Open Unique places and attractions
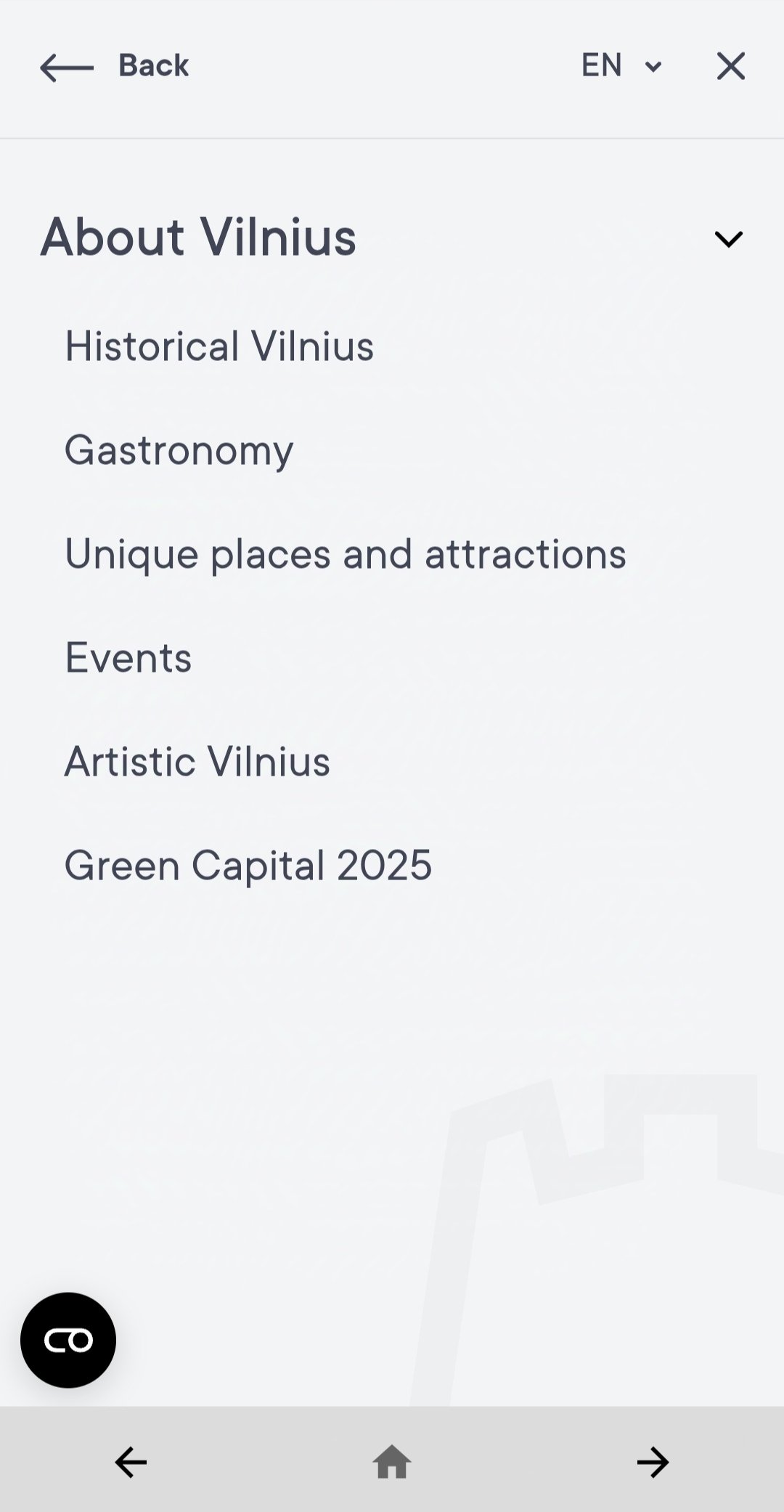The height and width of the screenshot is (1512, 784). (346, 554)
